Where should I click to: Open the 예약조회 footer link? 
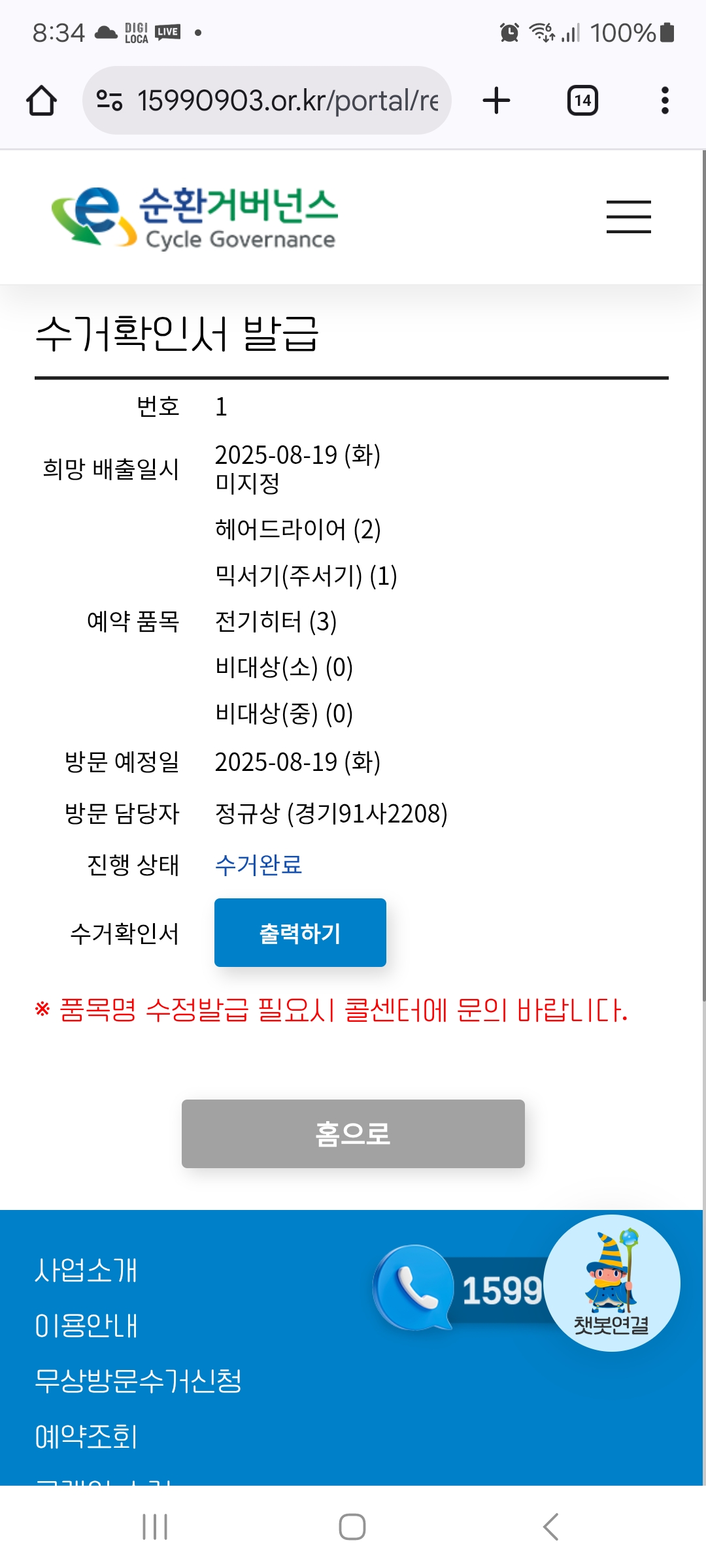click(86, 1437)
